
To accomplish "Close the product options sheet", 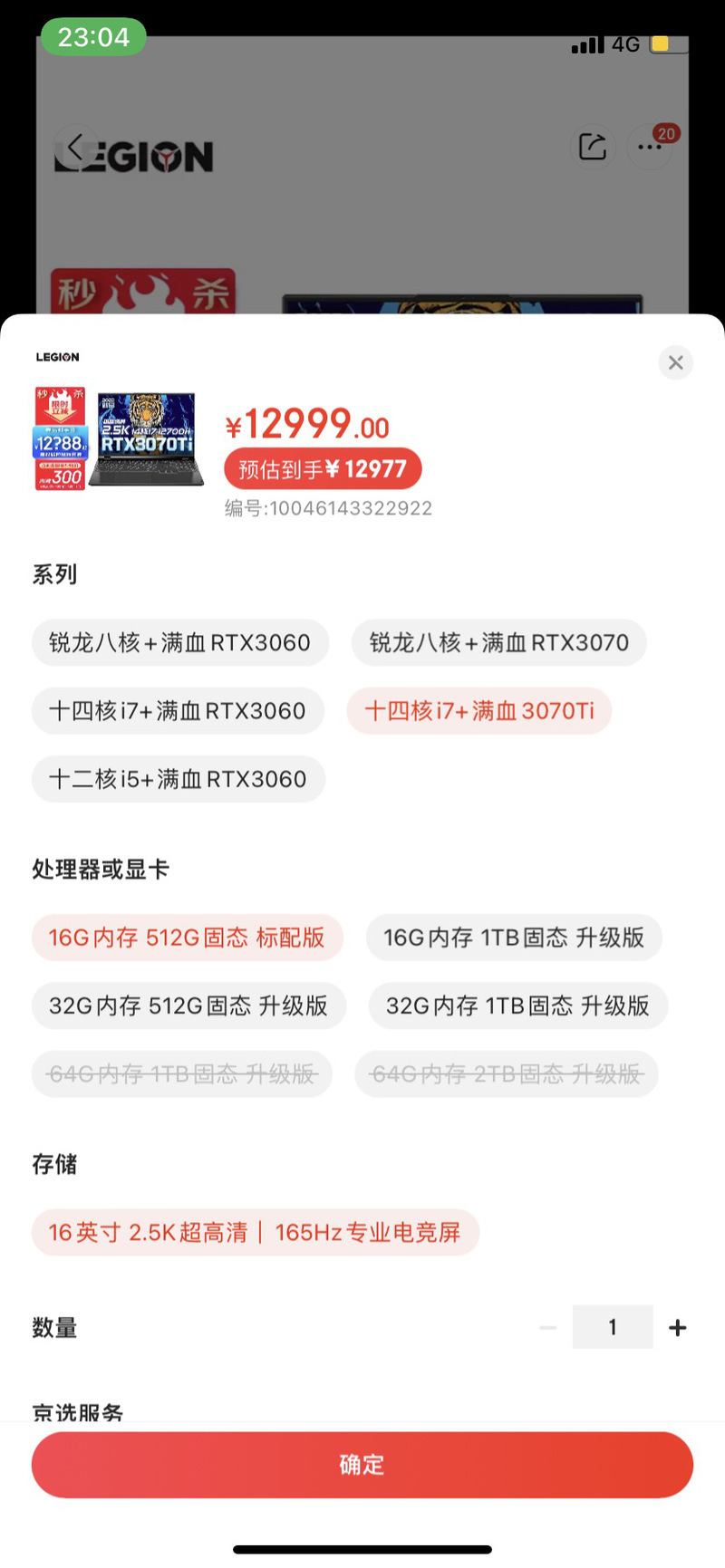I will click(675, 362).
